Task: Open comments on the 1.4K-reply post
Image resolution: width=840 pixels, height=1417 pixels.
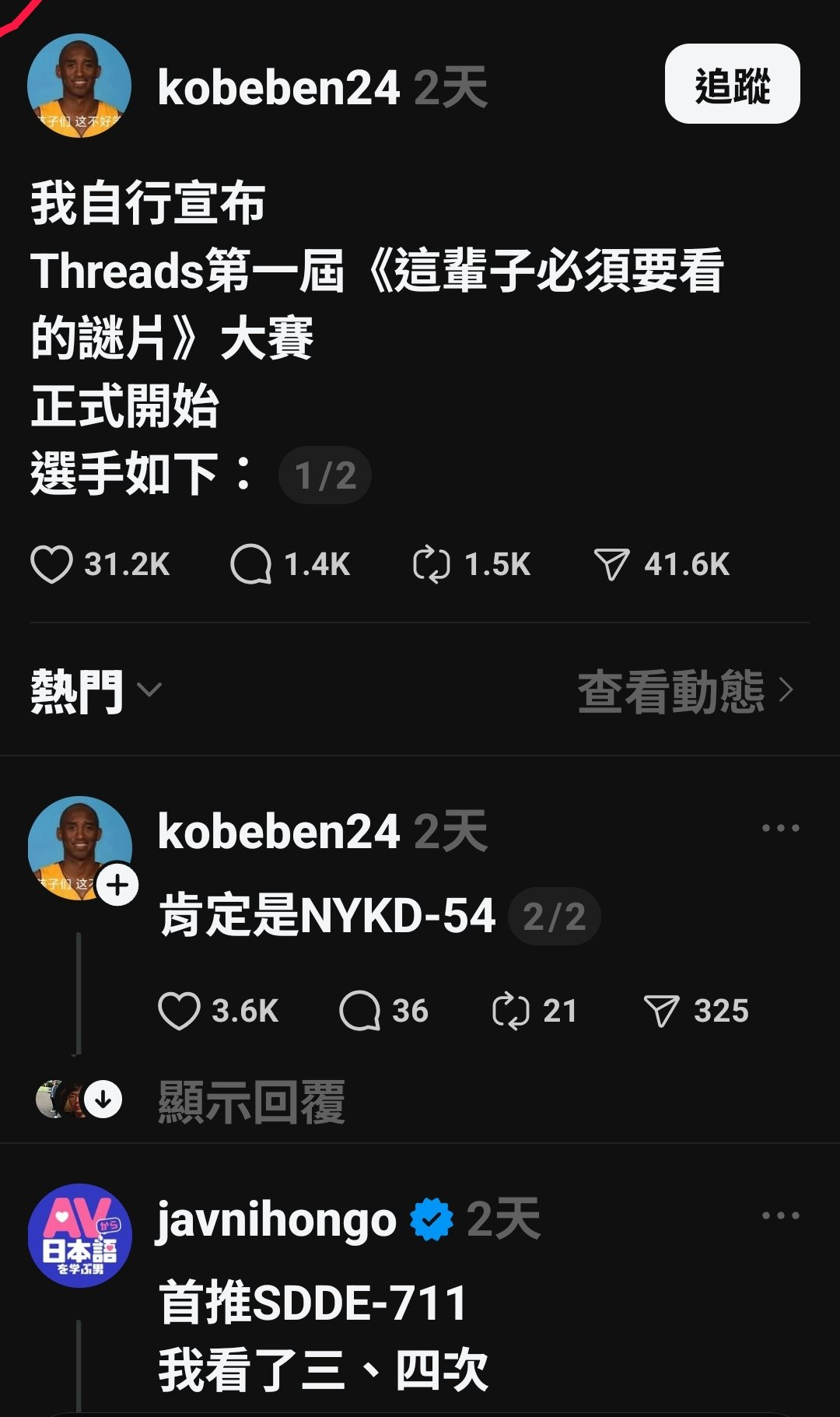Action: tap(250, 564)
